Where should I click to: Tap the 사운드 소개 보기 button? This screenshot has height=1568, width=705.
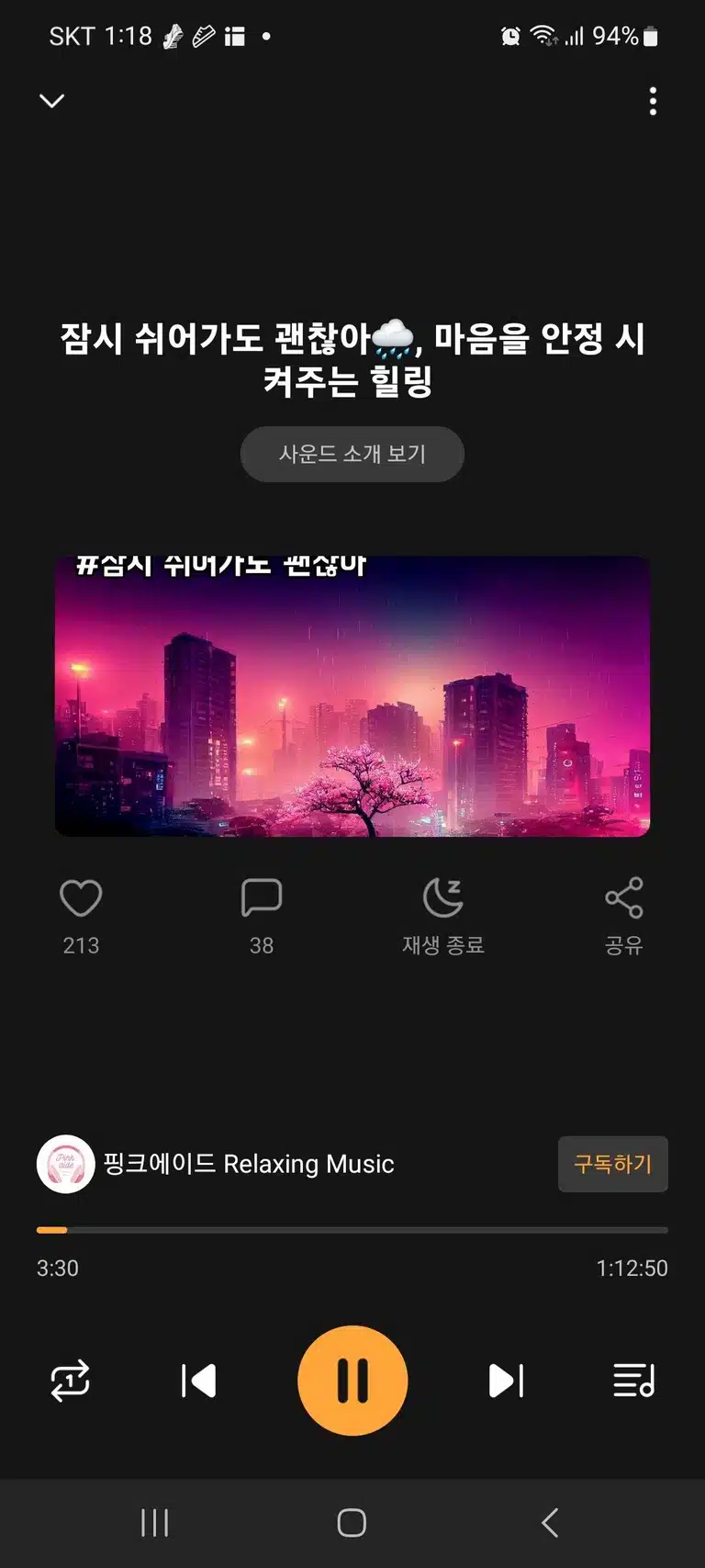tap(352, 454)
